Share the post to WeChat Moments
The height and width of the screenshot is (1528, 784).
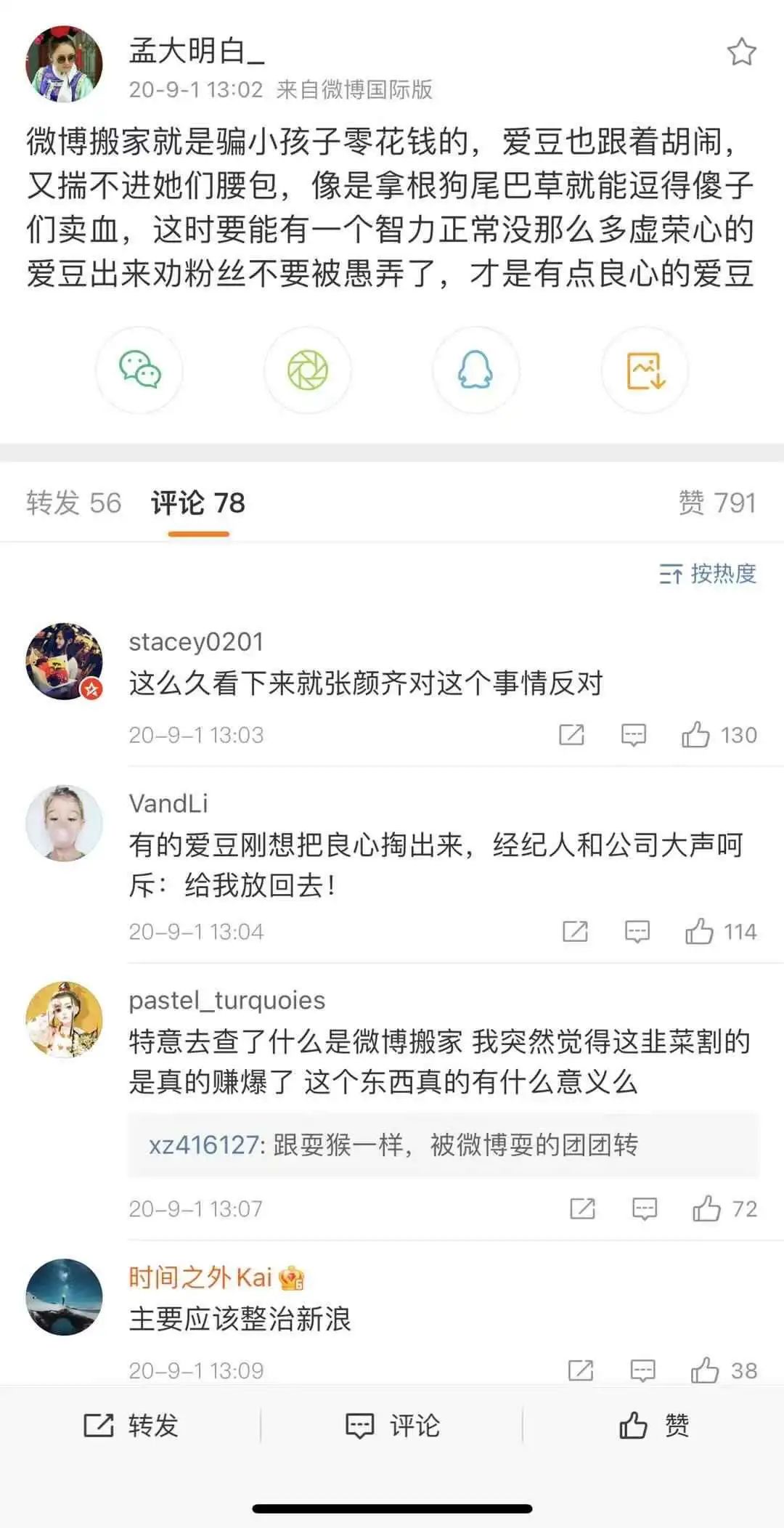click(x=307, y=370)
